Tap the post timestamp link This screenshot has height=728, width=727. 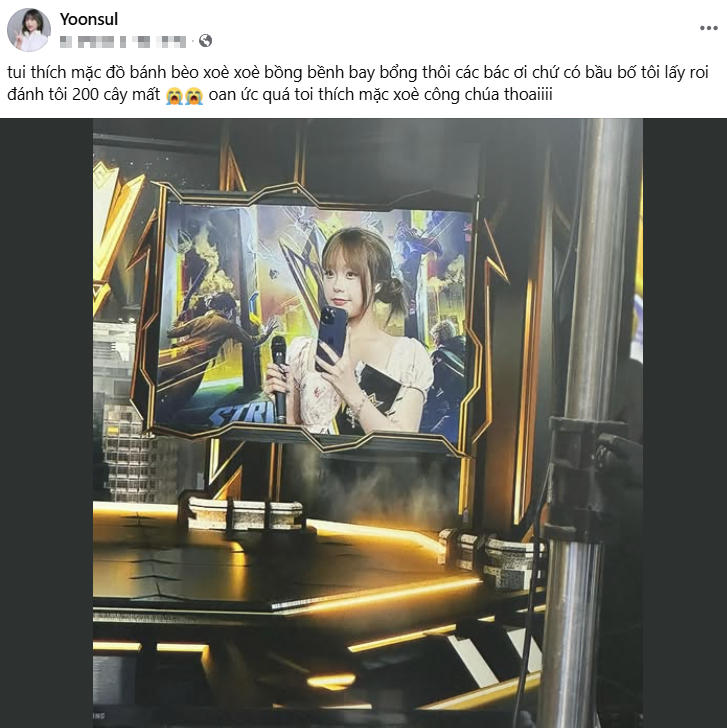point(123,41)
